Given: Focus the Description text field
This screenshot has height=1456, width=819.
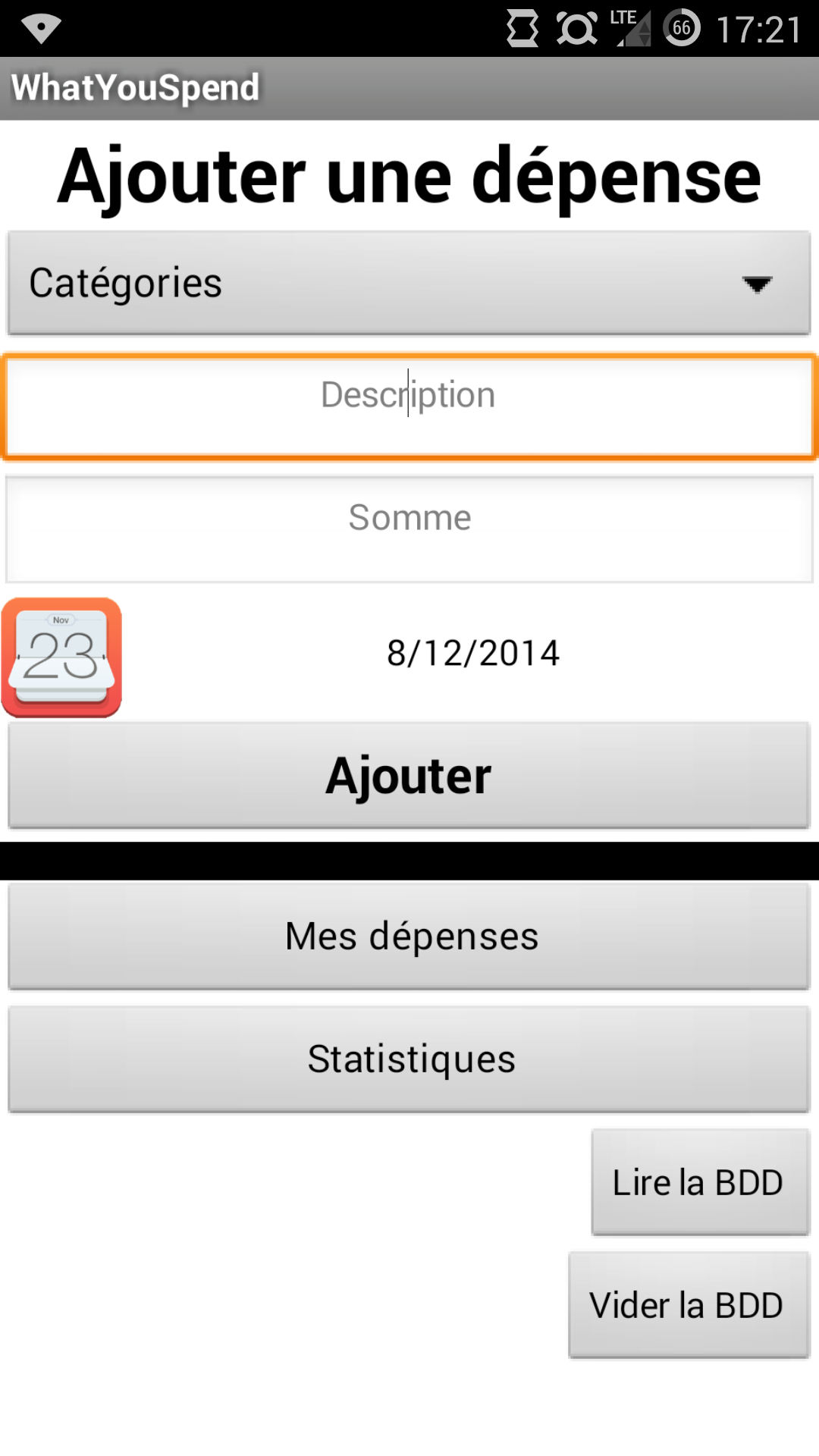Looking at the screenshot, I should click(x=409, y=406).
